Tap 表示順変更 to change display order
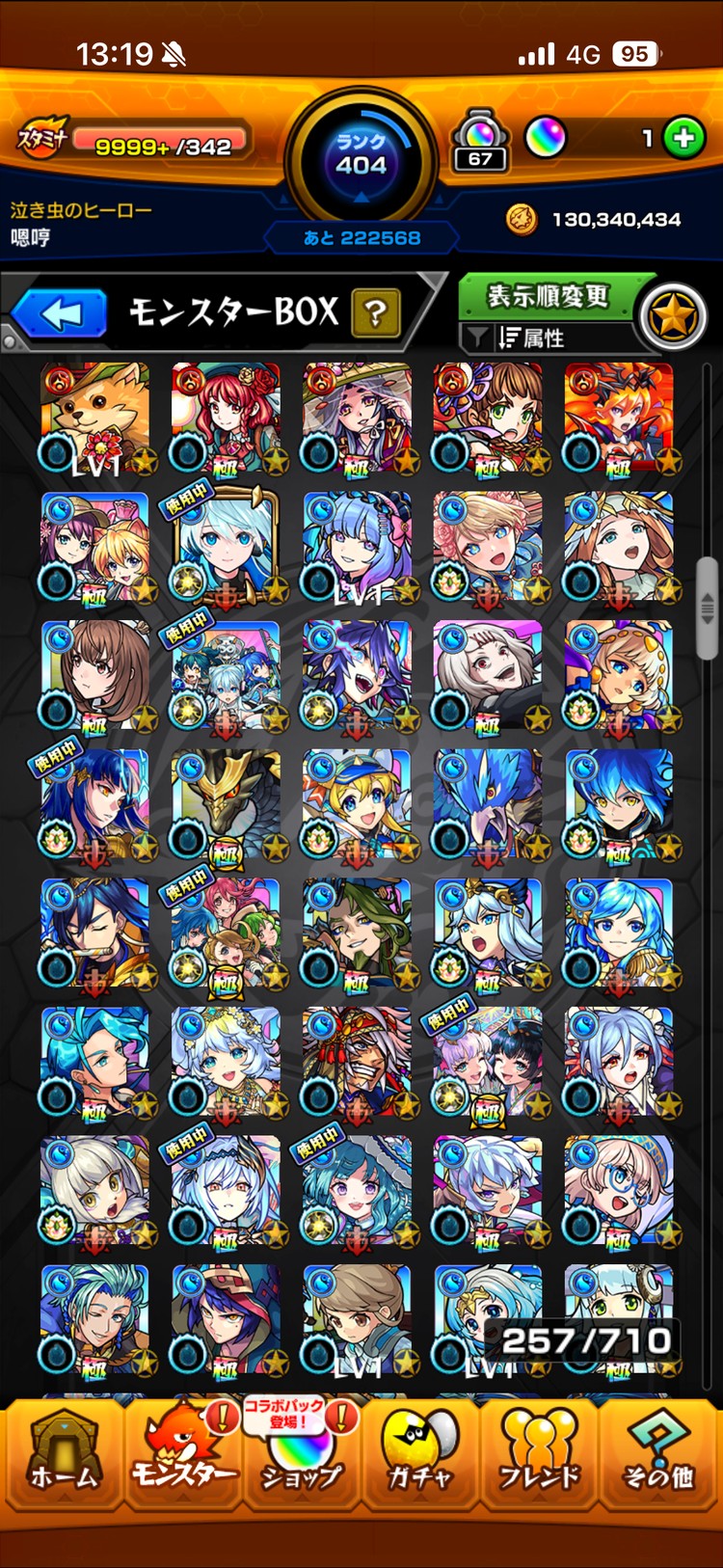The image size is (723, 1568). pos(547,296)
